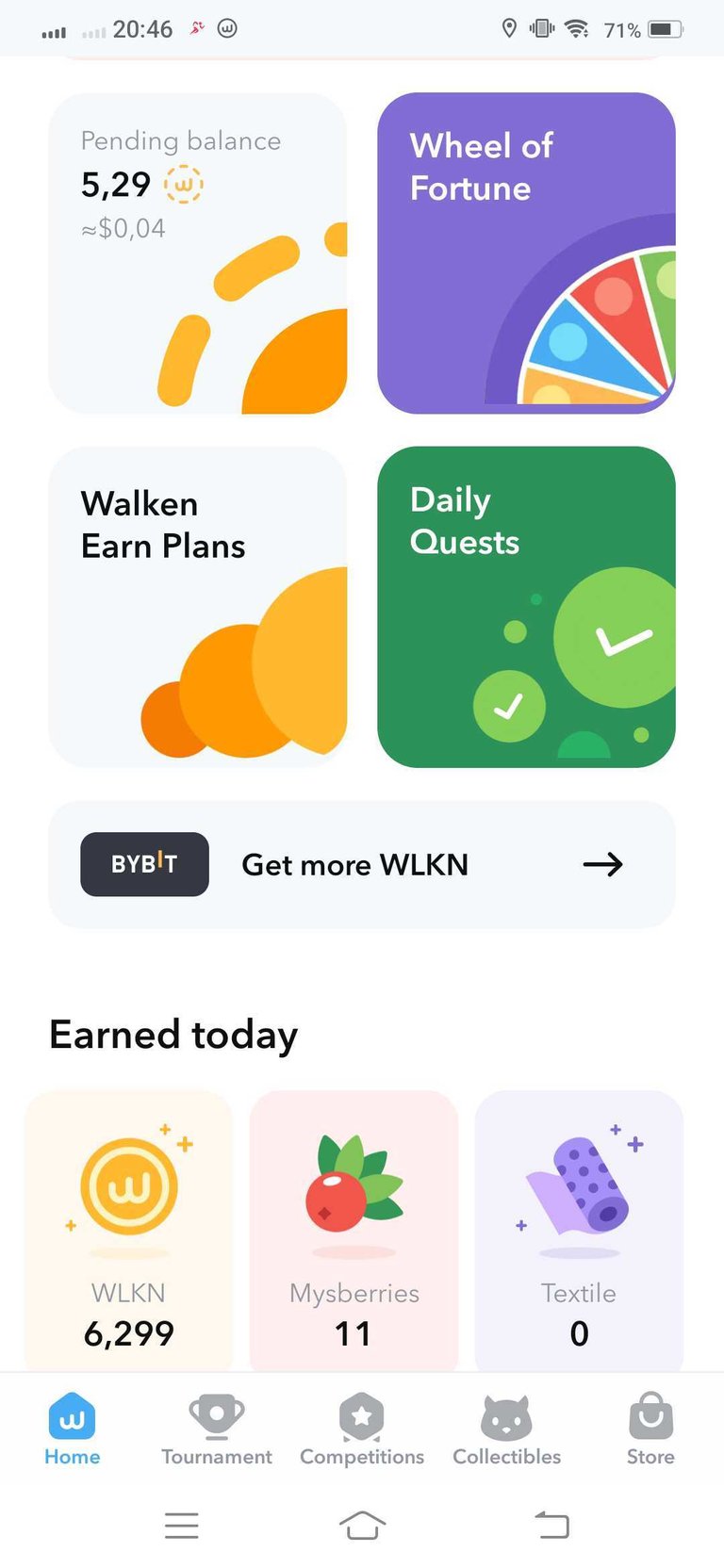
Task: Open Walken Earn Plans card
Action: coord(198,607)
